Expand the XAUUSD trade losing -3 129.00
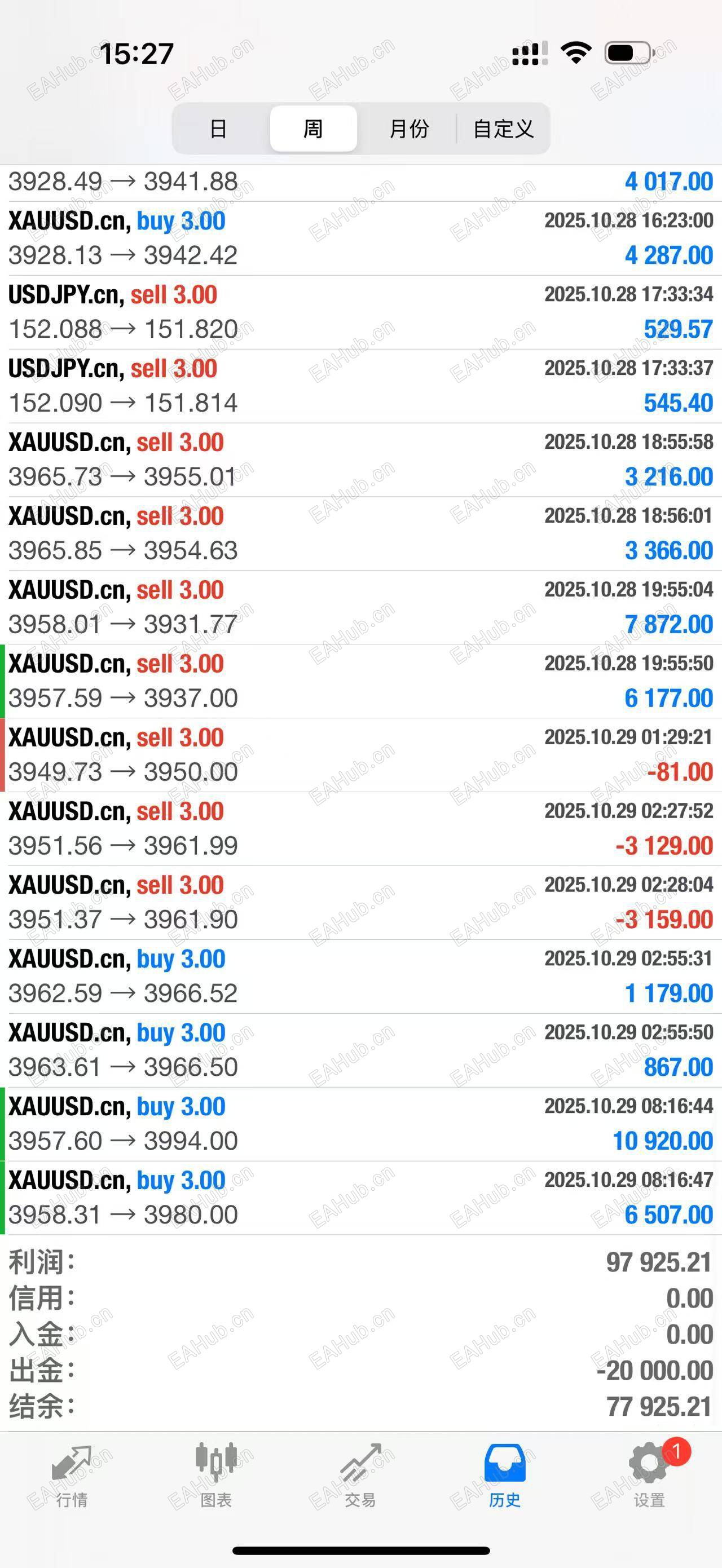Screen dimensions: 722x1568 360,828
